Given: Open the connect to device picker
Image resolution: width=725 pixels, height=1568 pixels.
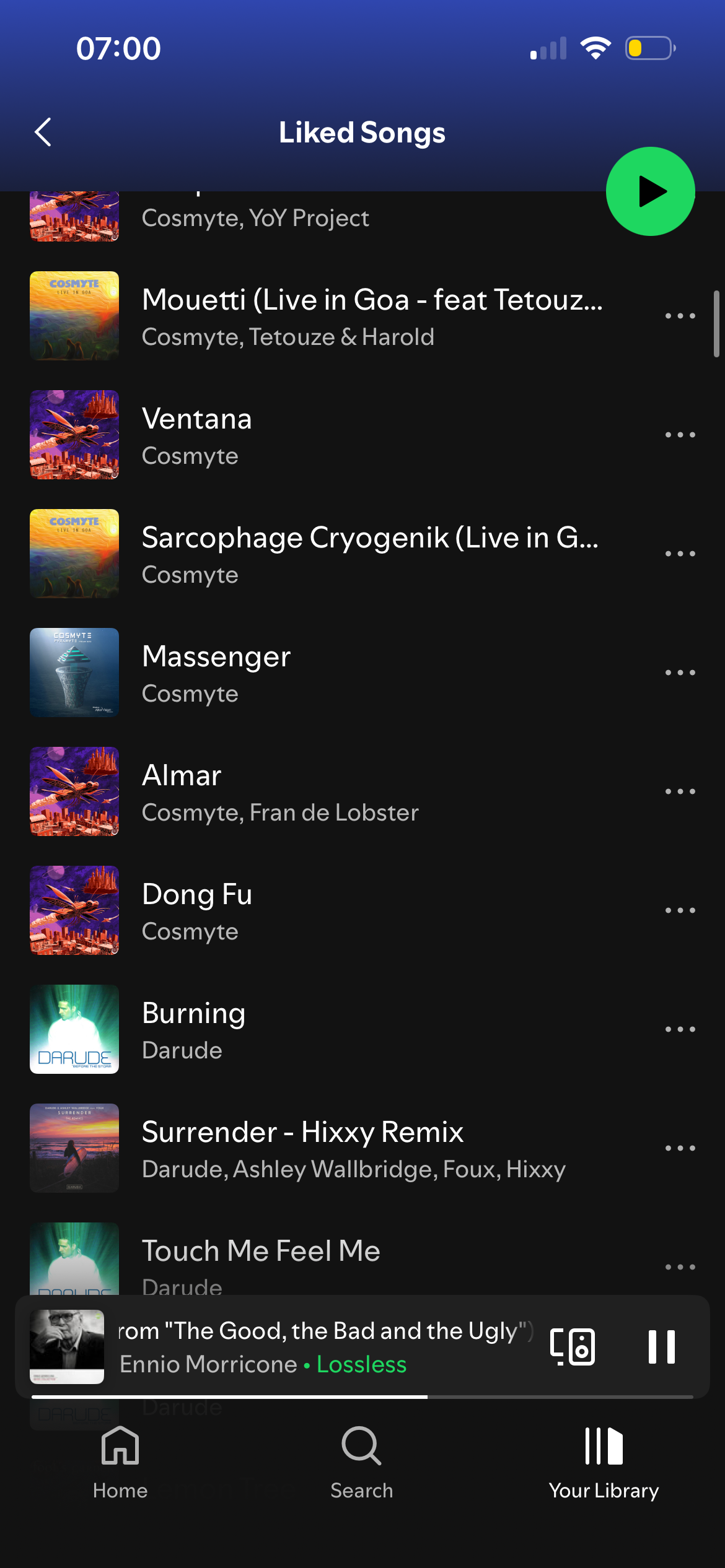Looking at the screenshot, I should coord(573,1347).
